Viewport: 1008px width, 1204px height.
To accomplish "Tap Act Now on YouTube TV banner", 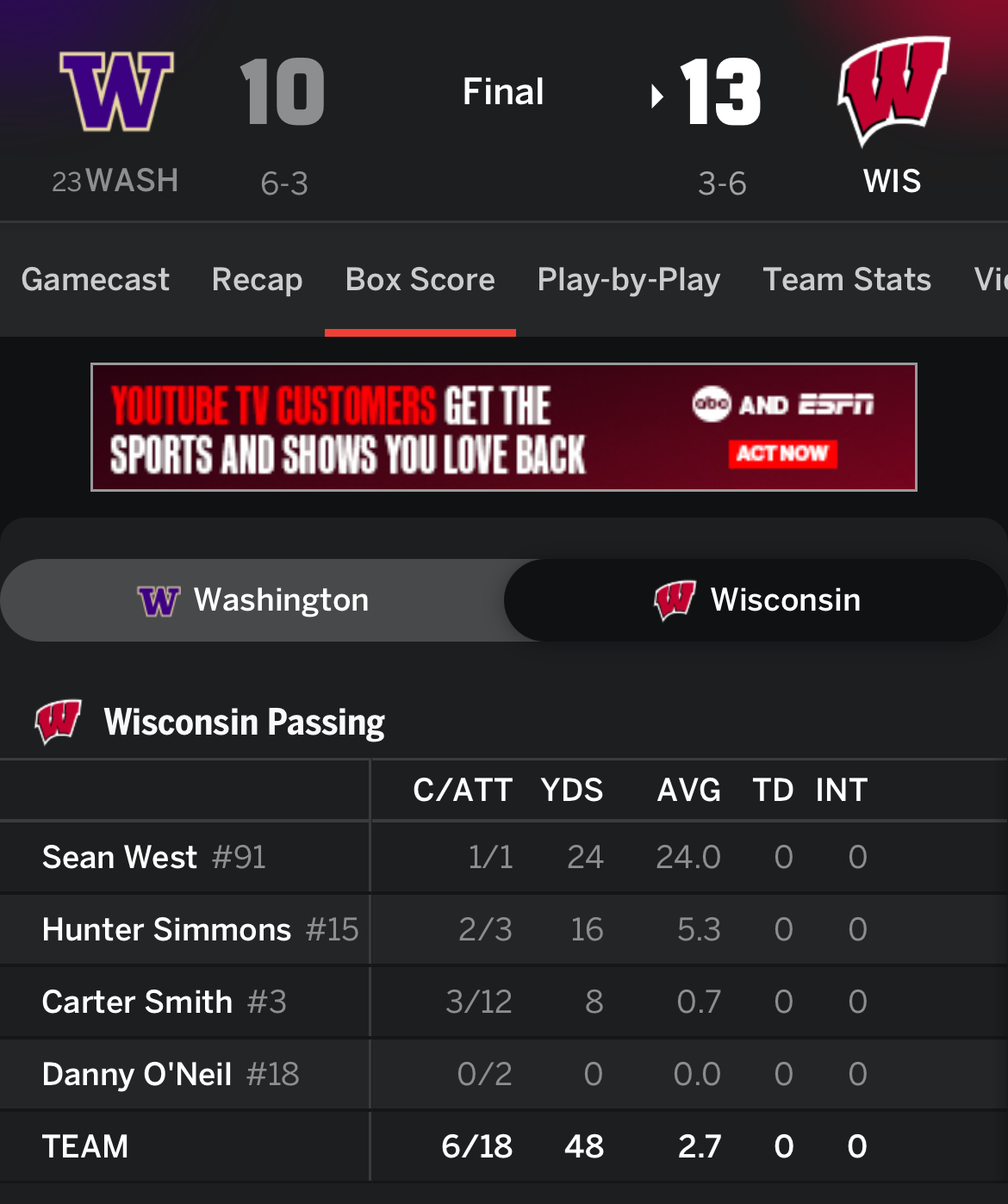I will (782, 454).
